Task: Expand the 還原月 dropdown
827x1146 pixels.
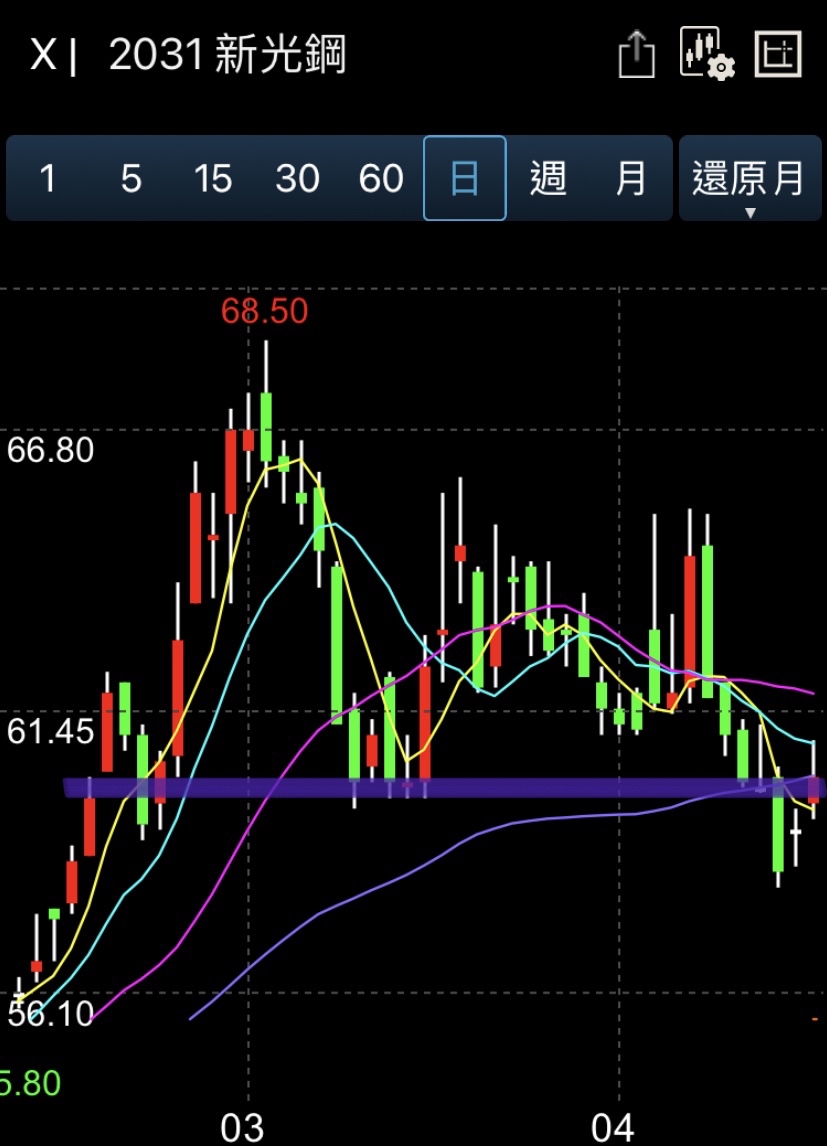Action: pyautogui.click(x=750, y=181)
